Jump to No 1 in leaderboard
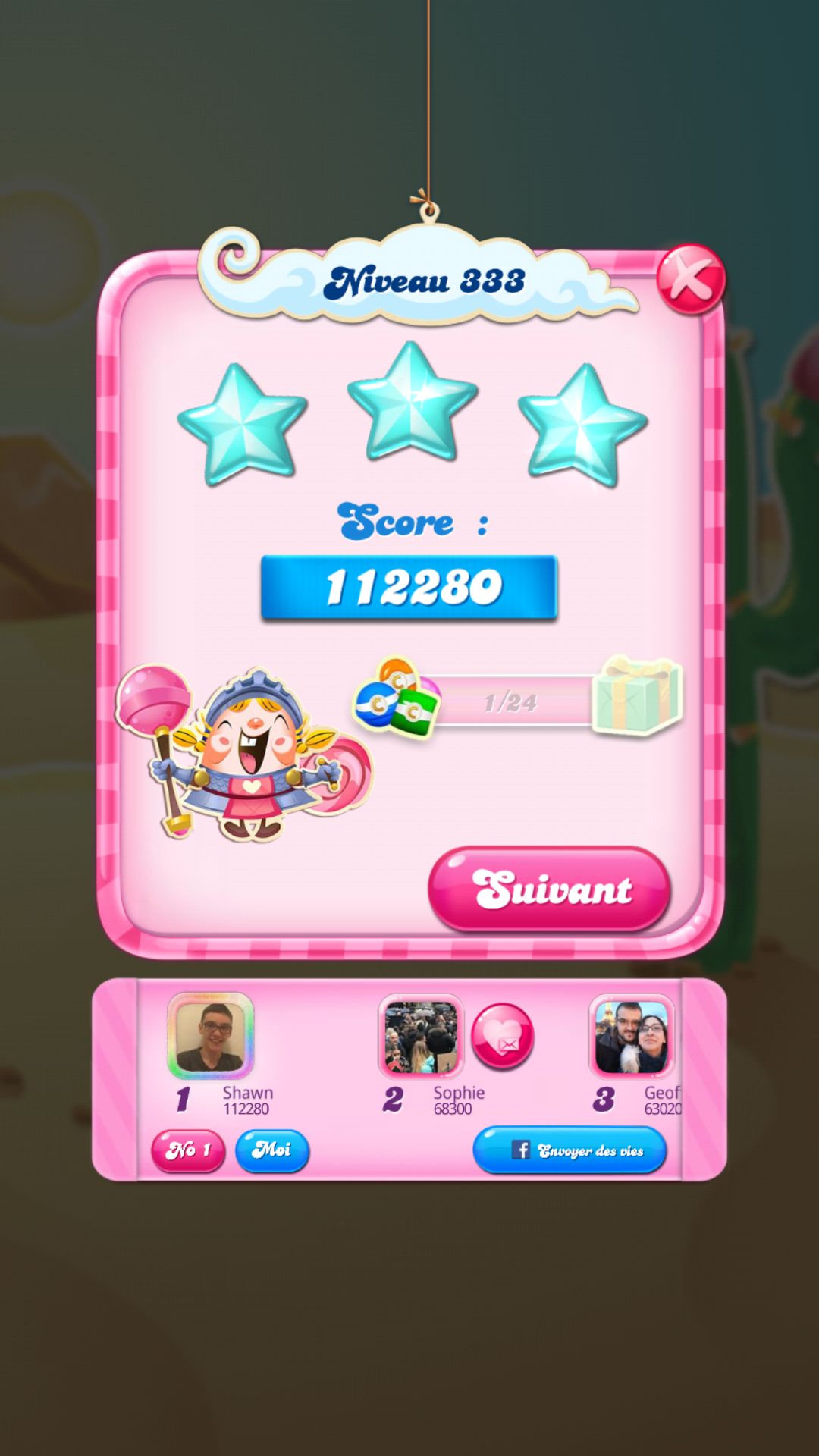This screenshot has height=1456, width=819. [188, 1150]
